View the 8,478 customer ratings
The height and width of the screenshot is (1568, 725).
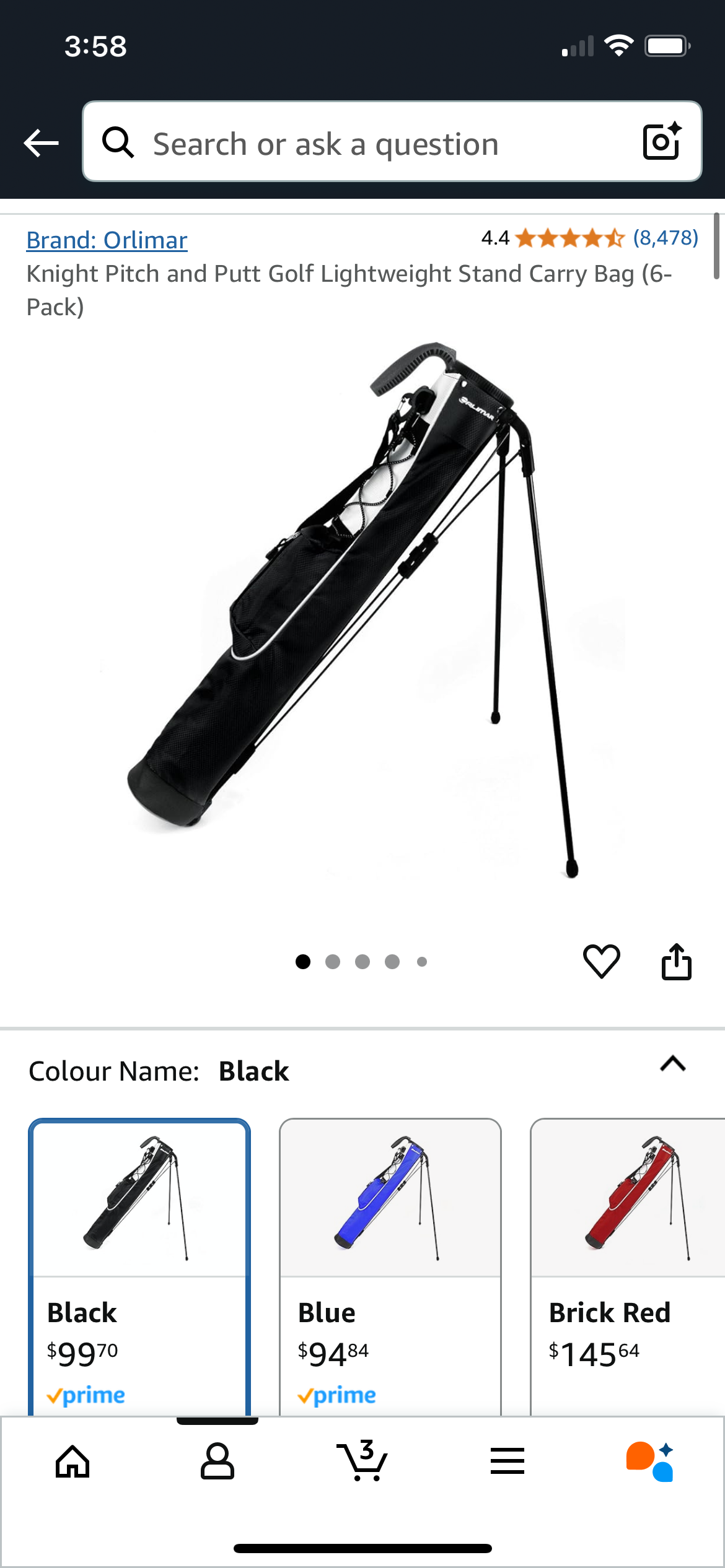click(x=665, y=238)
